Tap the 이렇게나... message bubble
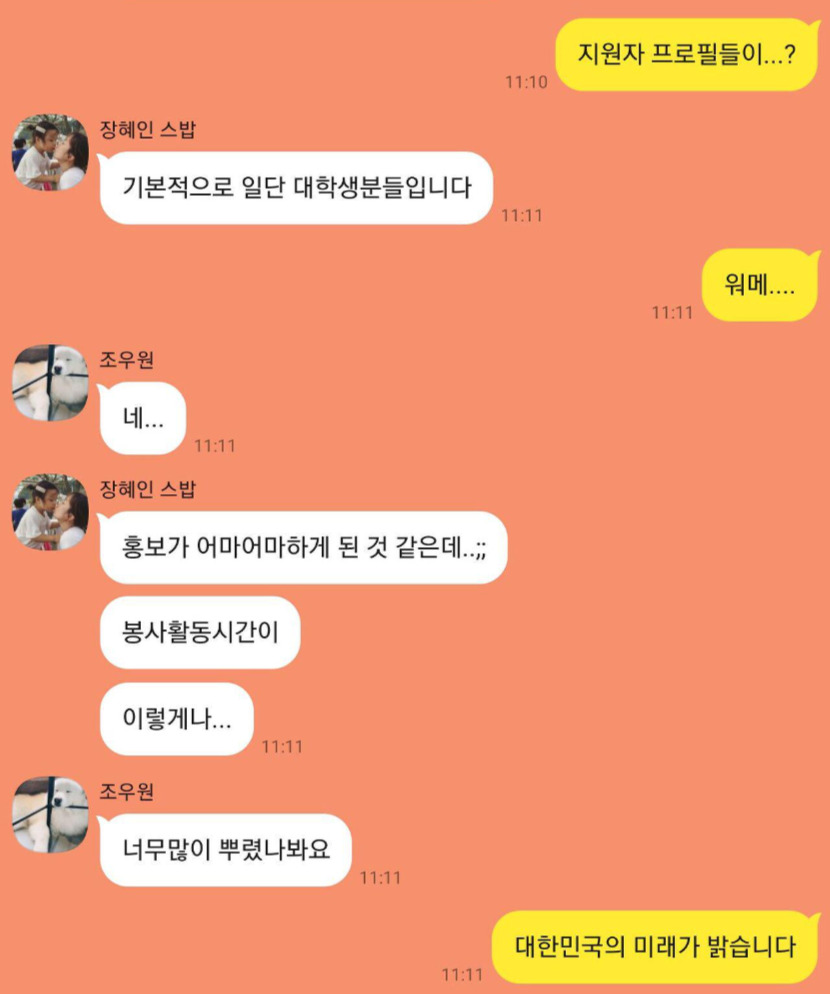The height and width of the screenshot is (994, 830). click(x=176, y=719)
